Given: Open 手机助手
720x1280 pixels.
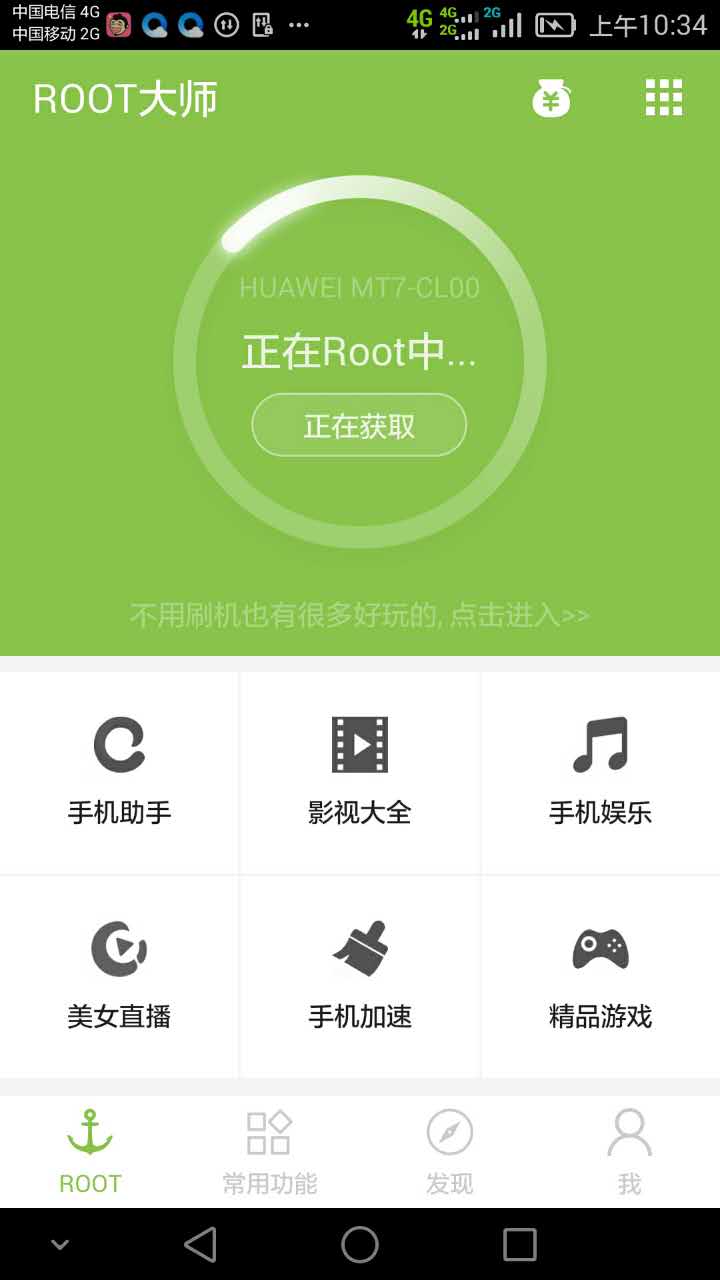Looking at the screenshot, I should (120, 772).
